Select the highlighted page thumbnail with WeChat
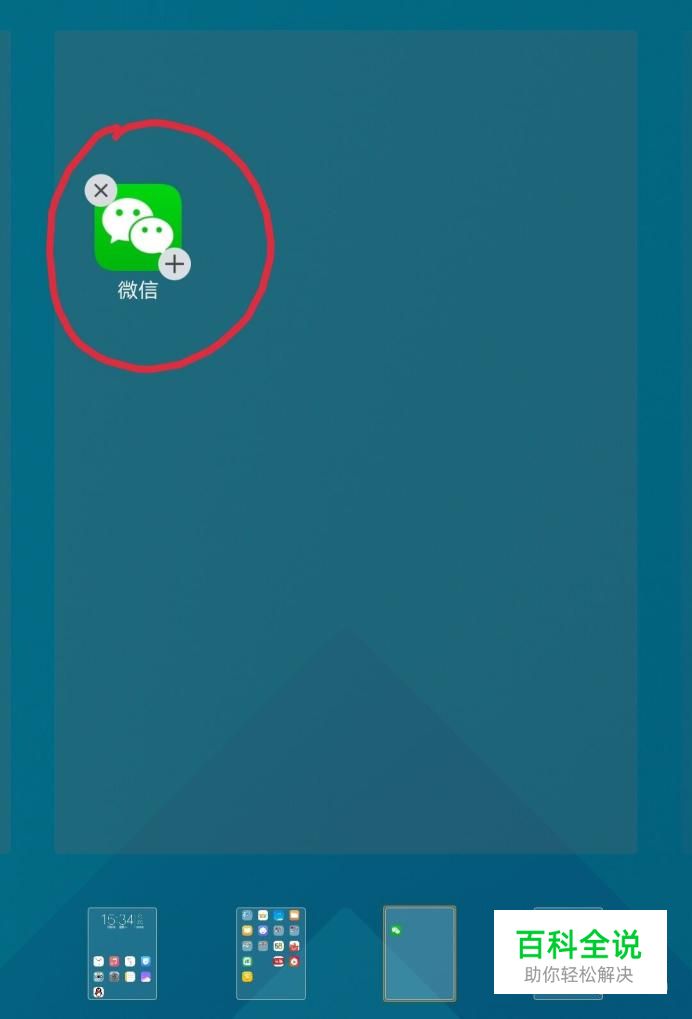Image resolution: width=692 pixels, height=1019 pixels. [x=420, y=953]
